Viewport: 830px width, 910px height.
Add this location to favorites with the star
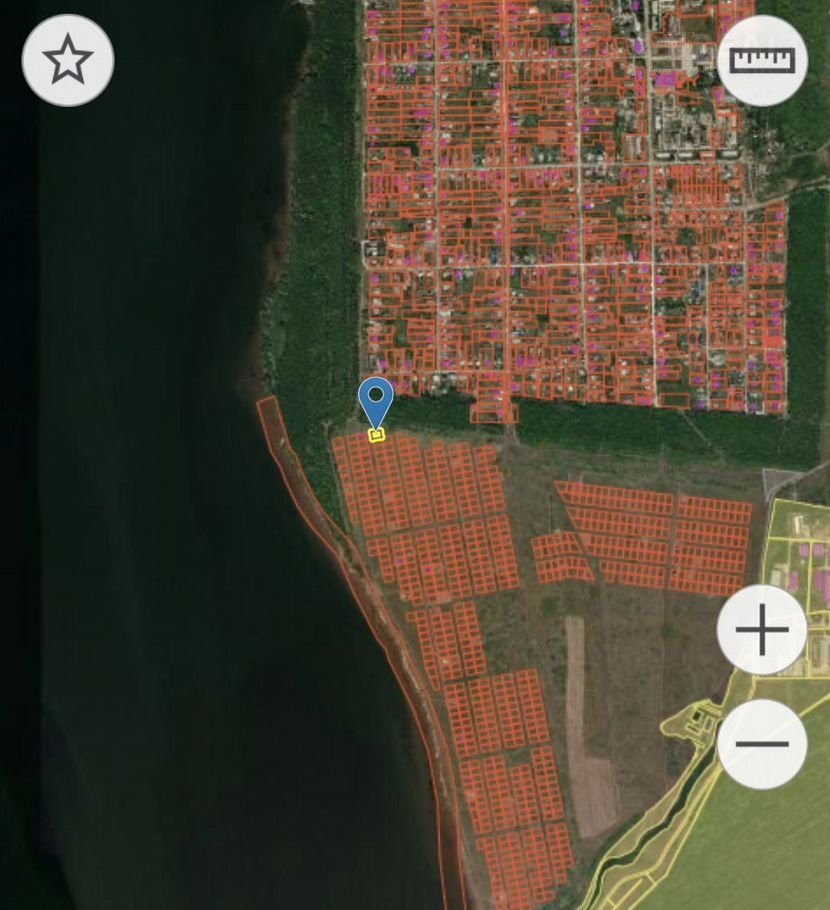tap(68, 60)
